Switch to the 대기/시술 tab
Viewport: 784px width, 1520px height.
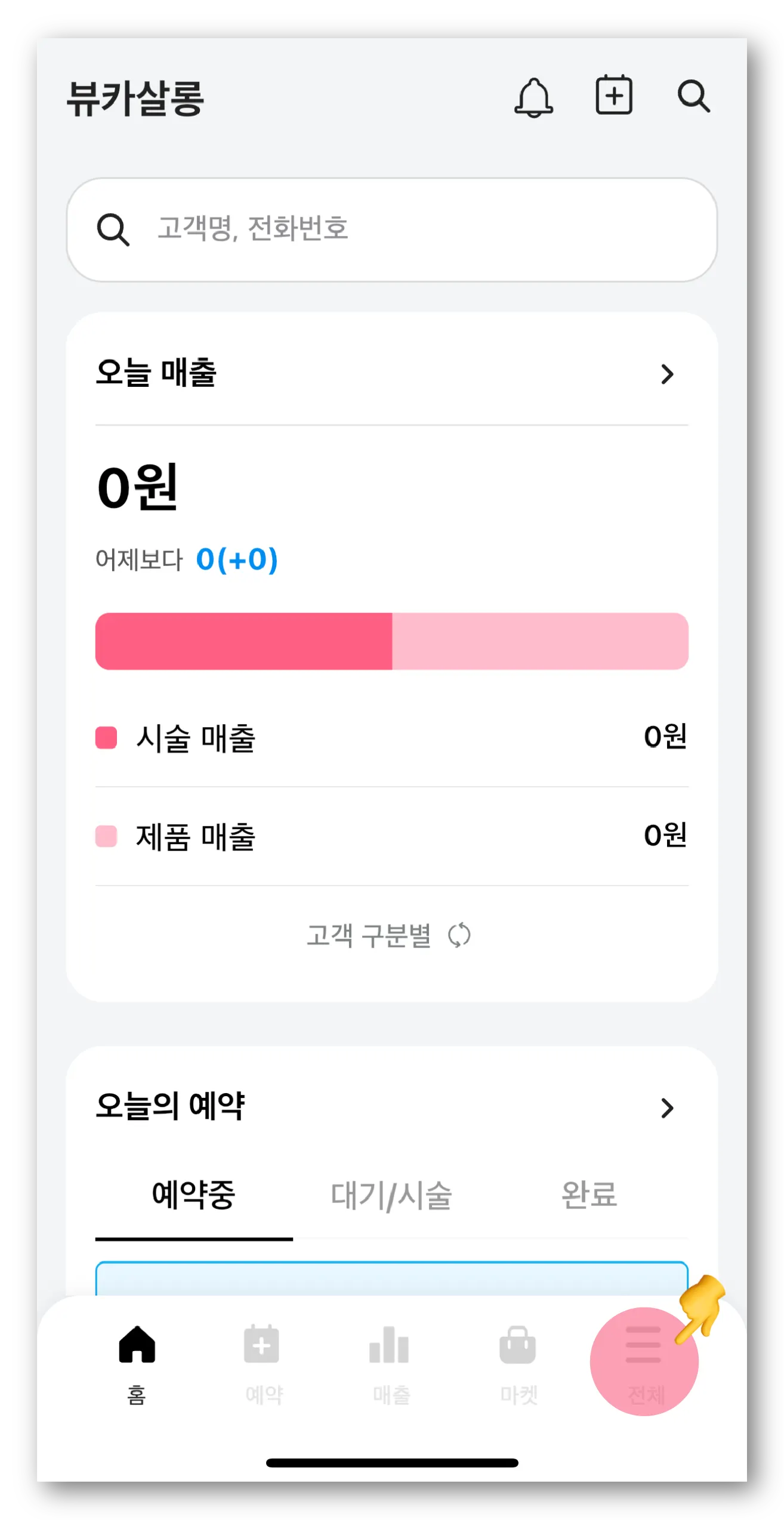point(391,1195)
